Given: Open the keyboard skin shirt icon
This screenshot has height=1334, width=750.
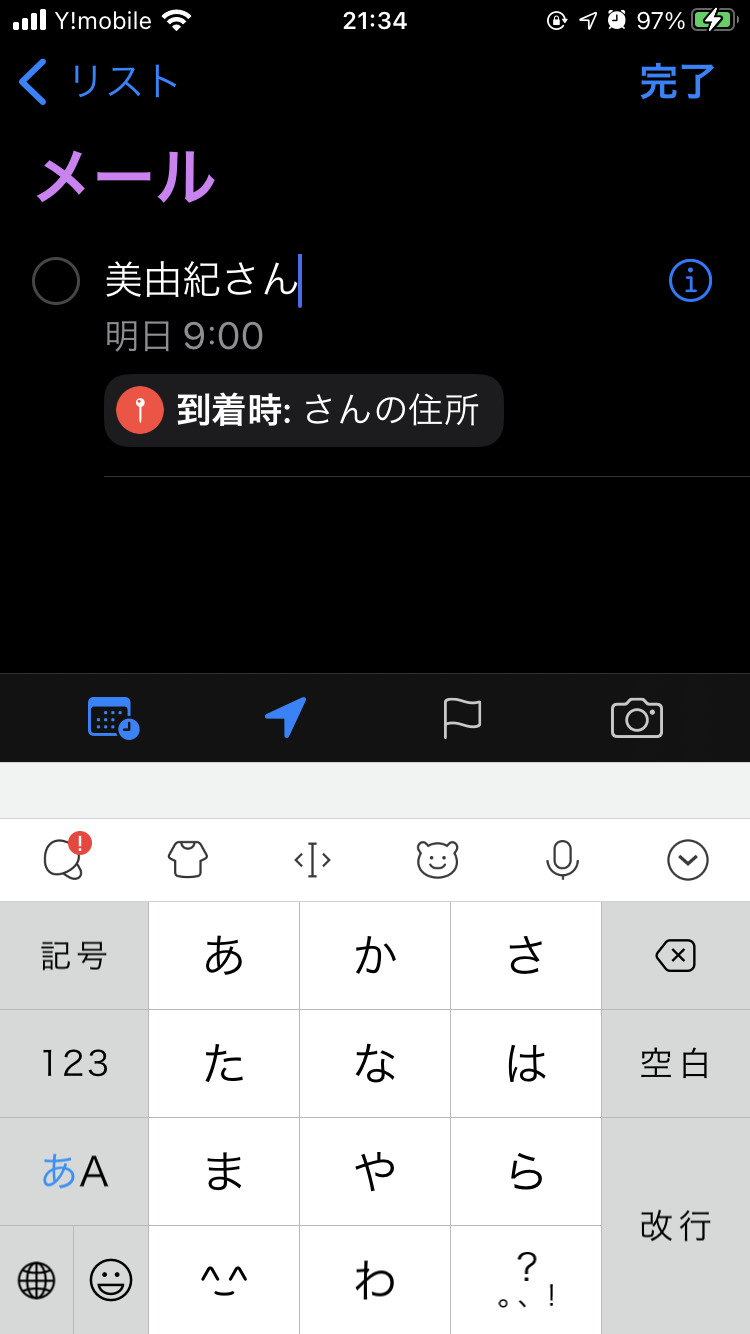Looking at the screenshot, I should [188, 860].
